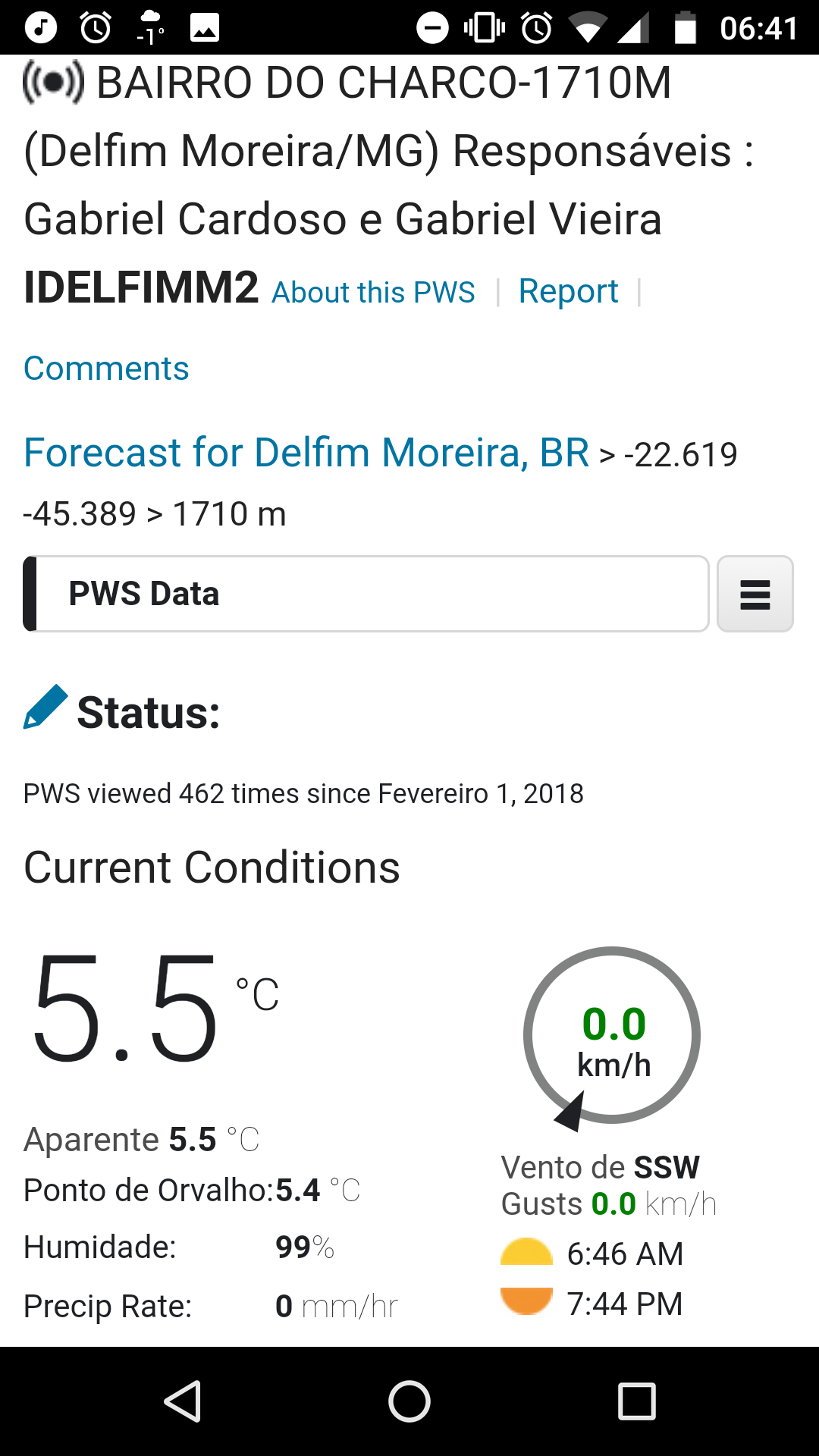Viewport: 819px width, 1456px height.
Task: Tap the Report link
Action: (x=568, y=291)
